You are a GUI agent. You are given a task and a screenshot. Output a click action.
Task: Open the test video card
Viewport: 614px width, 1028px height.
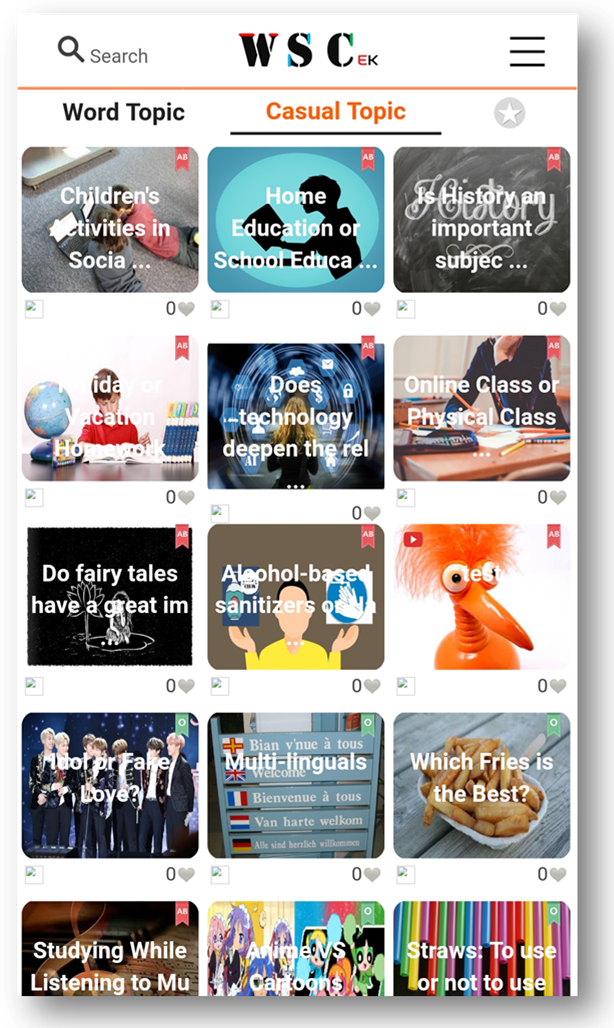[x=482, y=597]
